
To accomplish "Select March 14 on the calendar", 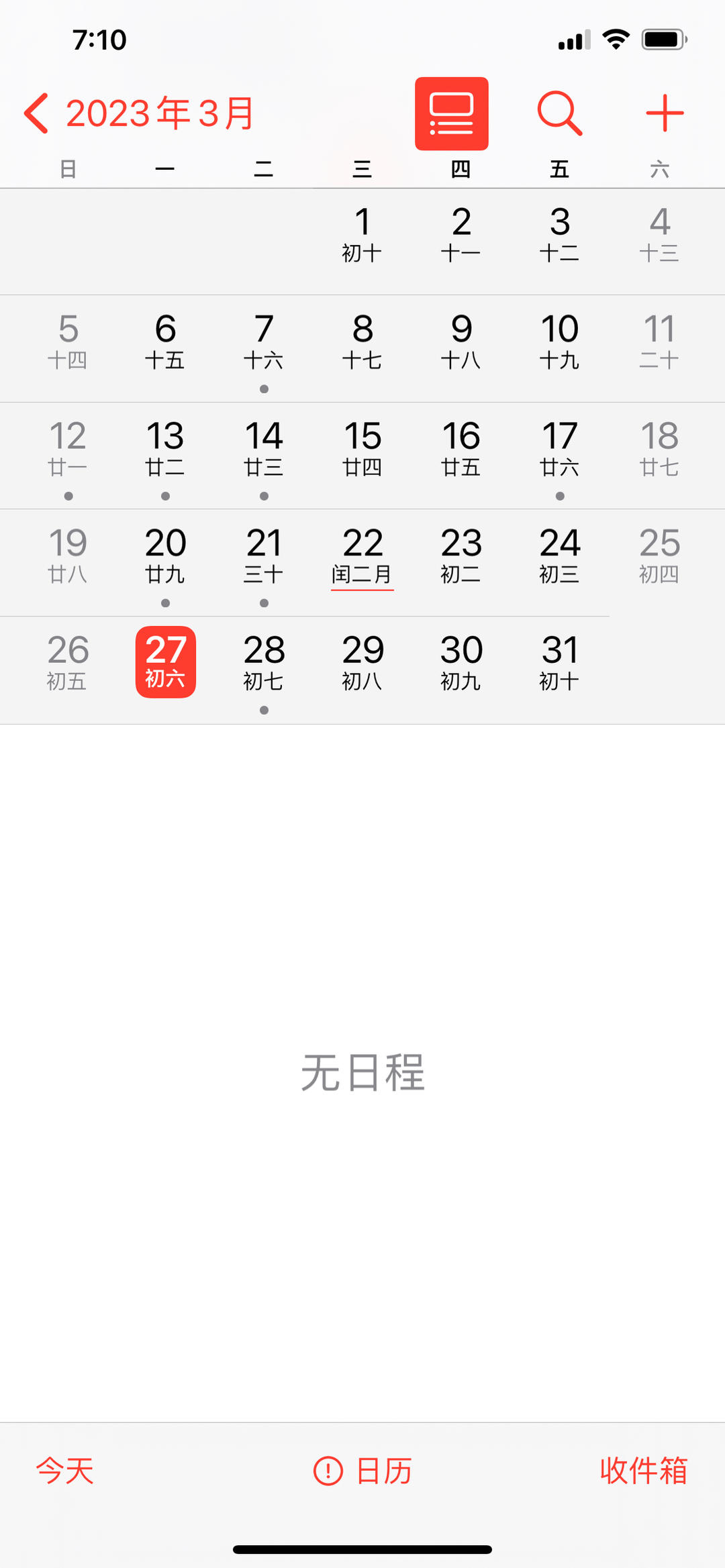I will point(264,449).
